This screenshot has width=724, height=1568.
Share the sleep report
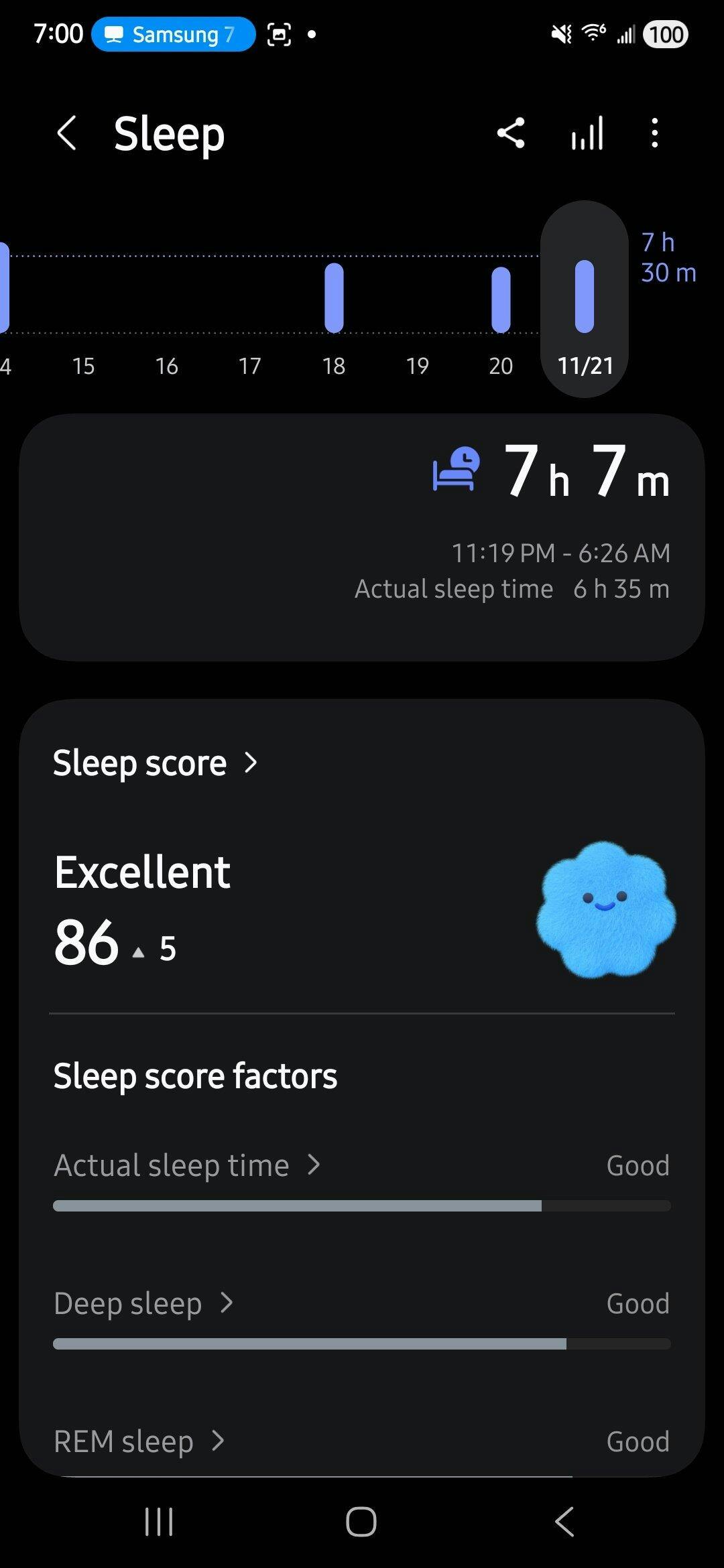tap(511, 133)
